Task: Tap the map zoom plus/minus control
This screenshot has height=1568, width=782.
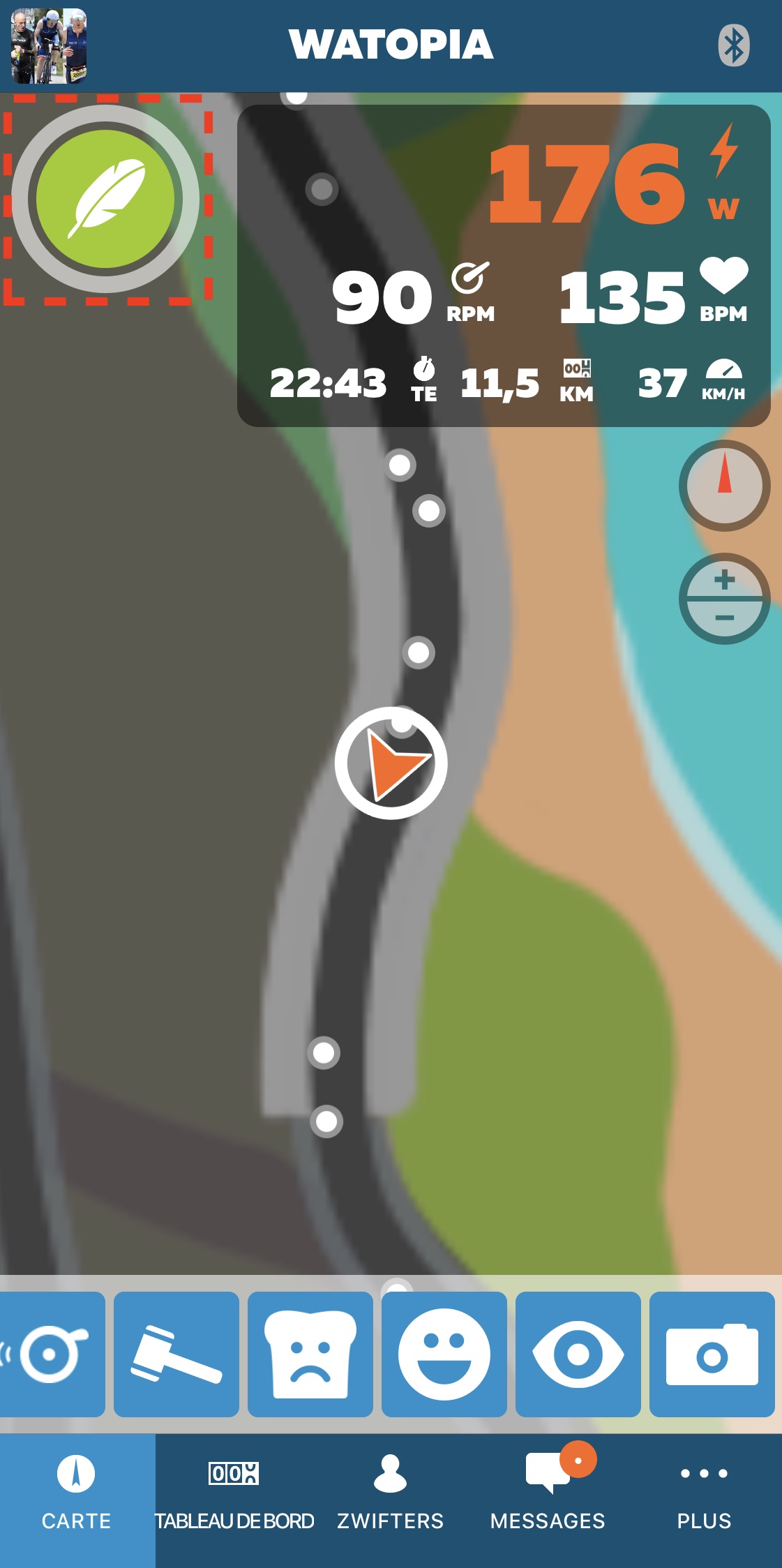Action: click(x=724, y=599)
